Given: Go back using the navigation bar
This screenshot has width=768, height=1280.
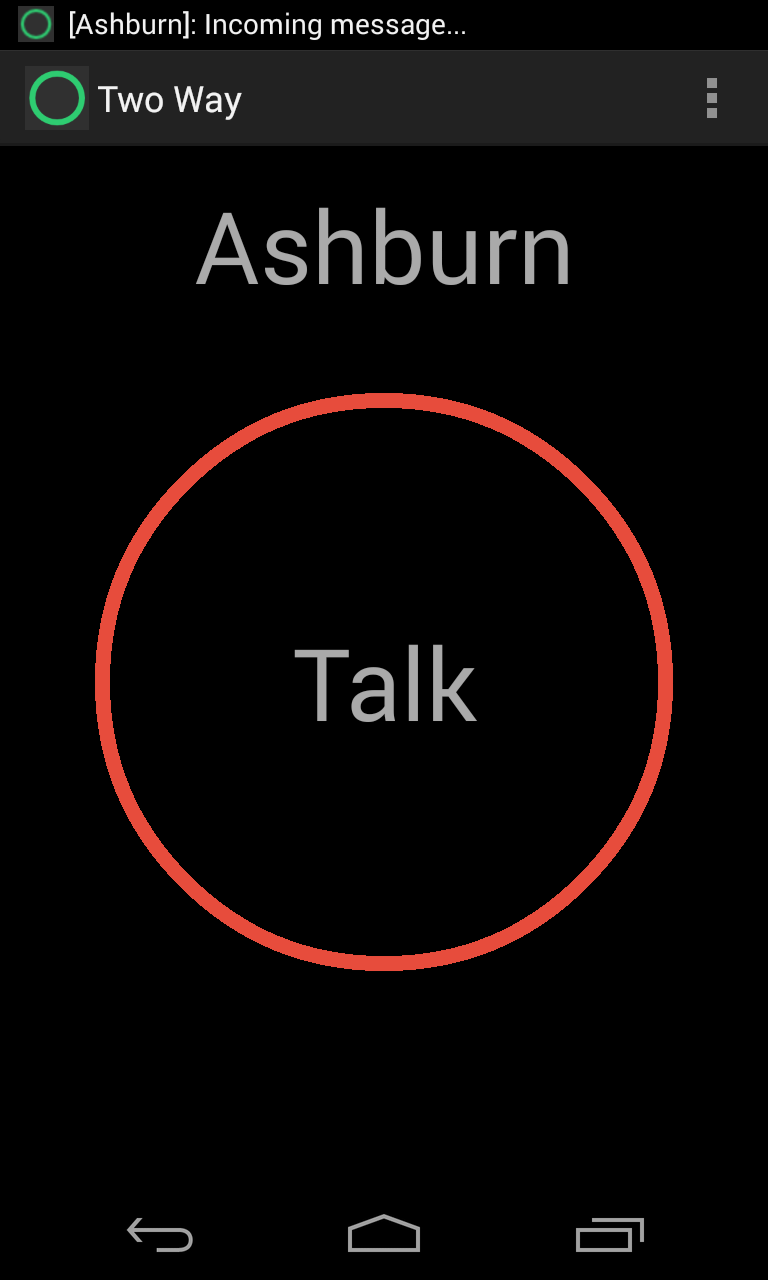Looking at the screenshot, I should point(160,1235).
